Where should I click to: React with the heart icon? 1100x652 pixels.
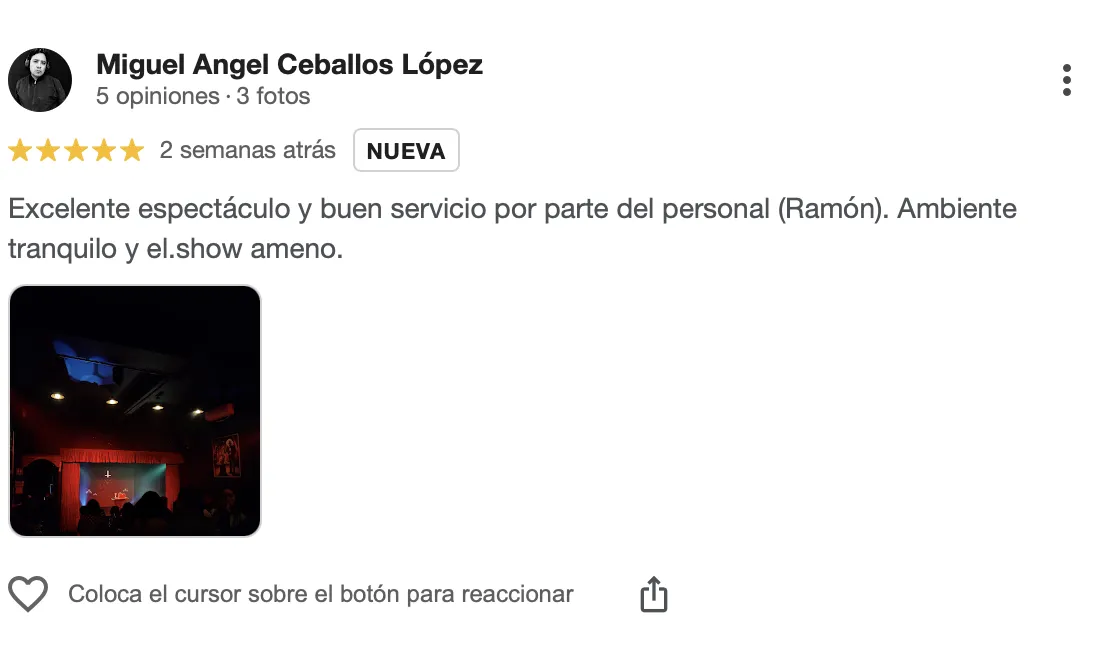28,594
